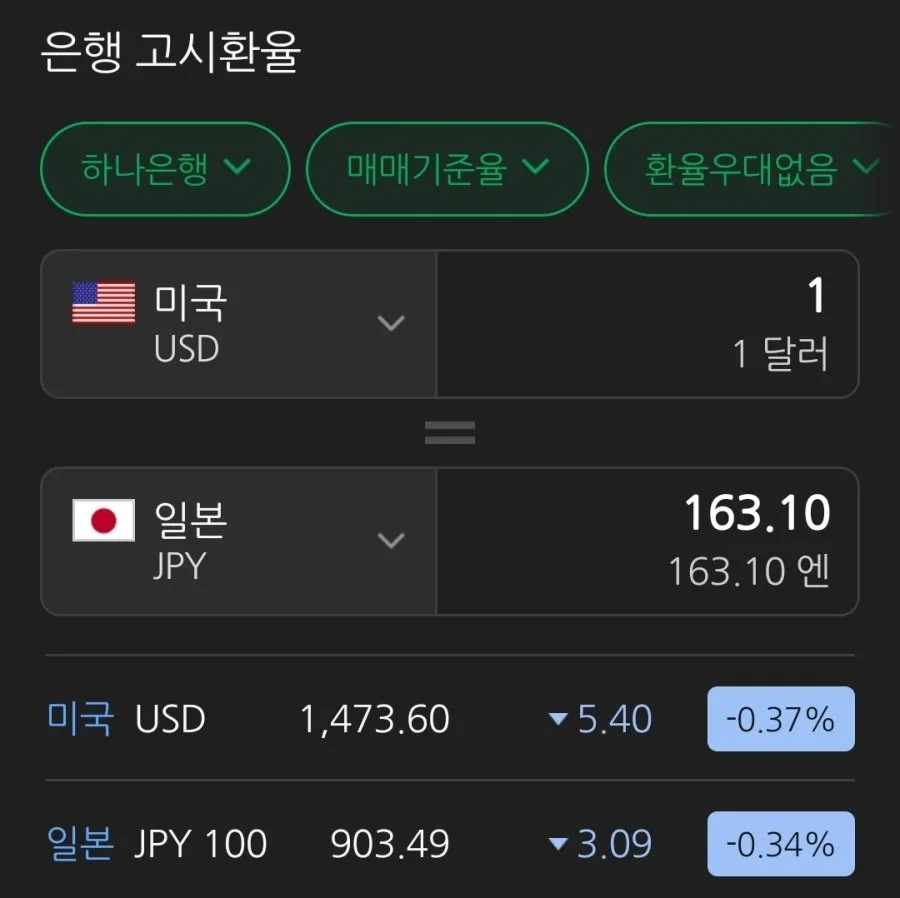
Task: Edit the 163.10 엔 amount field
Action: (647, 541)
